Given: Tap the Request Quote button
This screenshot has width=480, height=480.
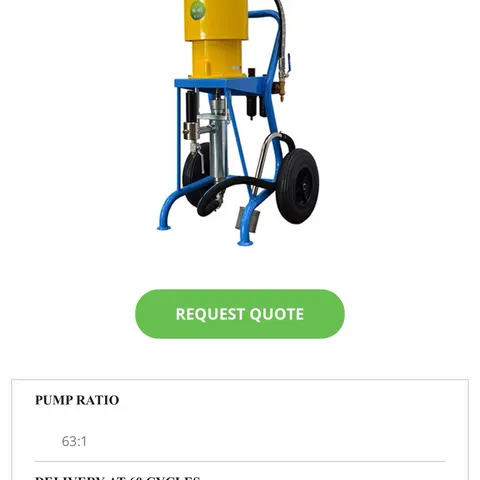Looking at the screenshot, I should point(240,314).
